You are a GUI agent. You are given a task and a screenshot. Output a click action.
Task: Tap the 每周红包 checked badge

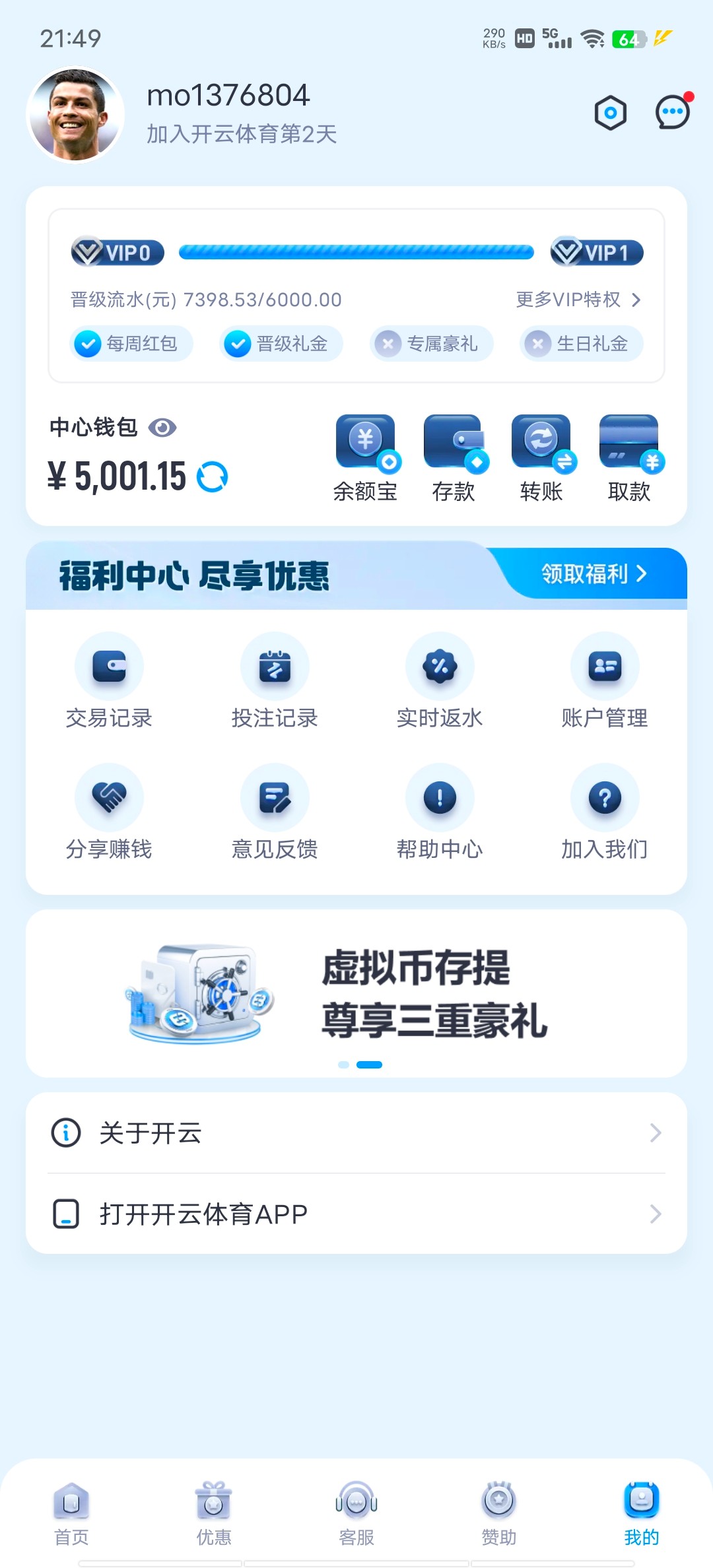tap(131, 343)
